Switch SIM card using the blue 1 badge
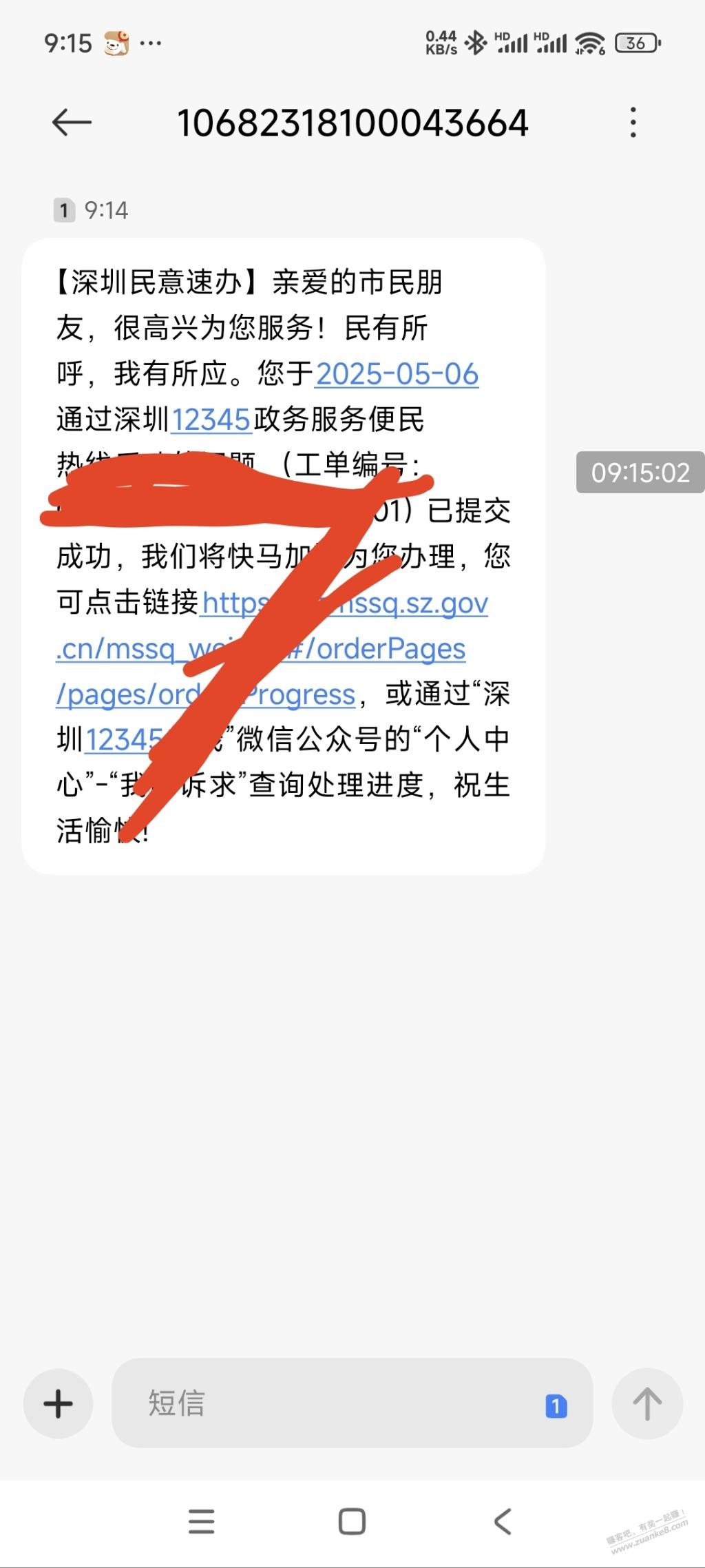 (x=556, y=1405)
